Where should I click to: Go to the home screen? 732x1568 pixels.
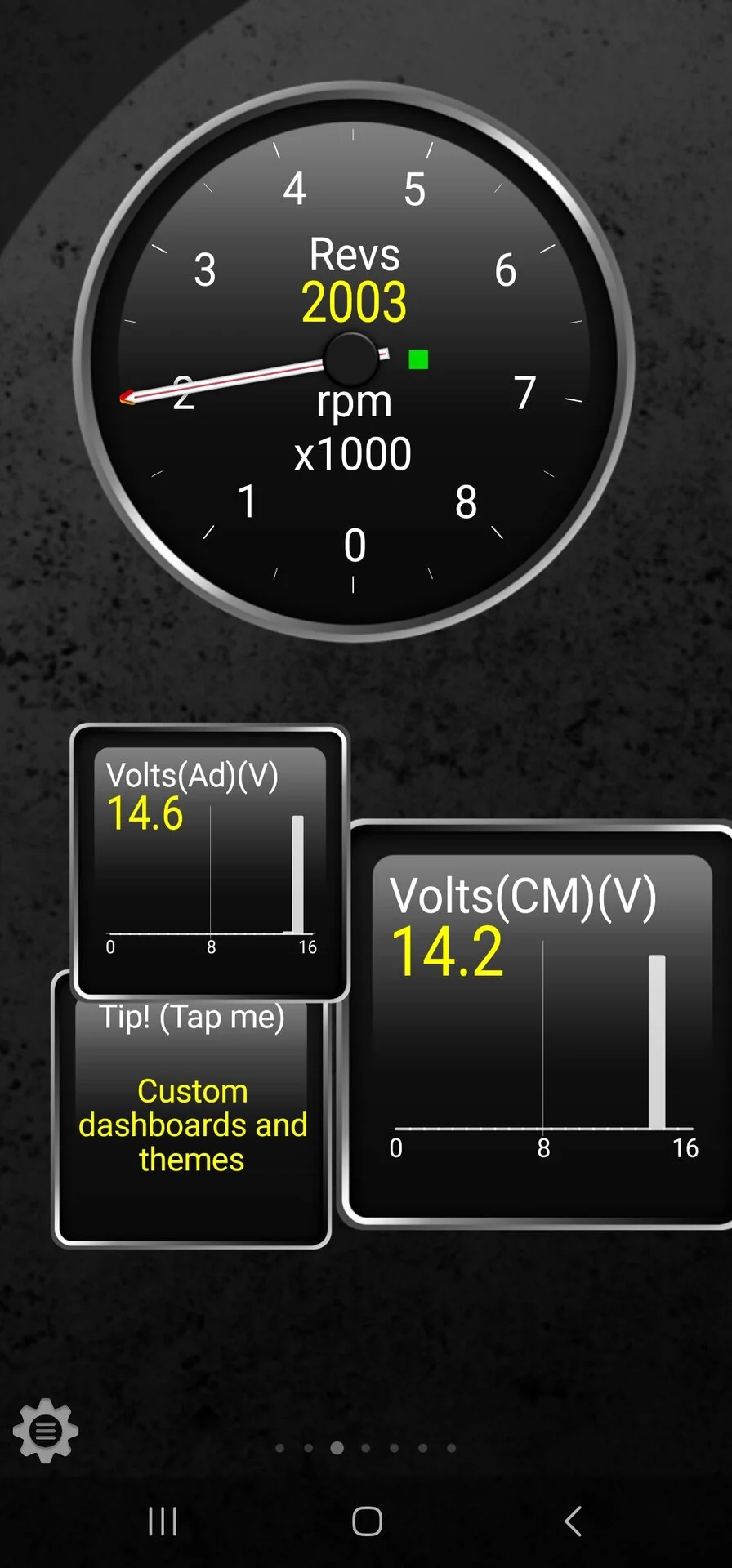tap(367, 1521)
